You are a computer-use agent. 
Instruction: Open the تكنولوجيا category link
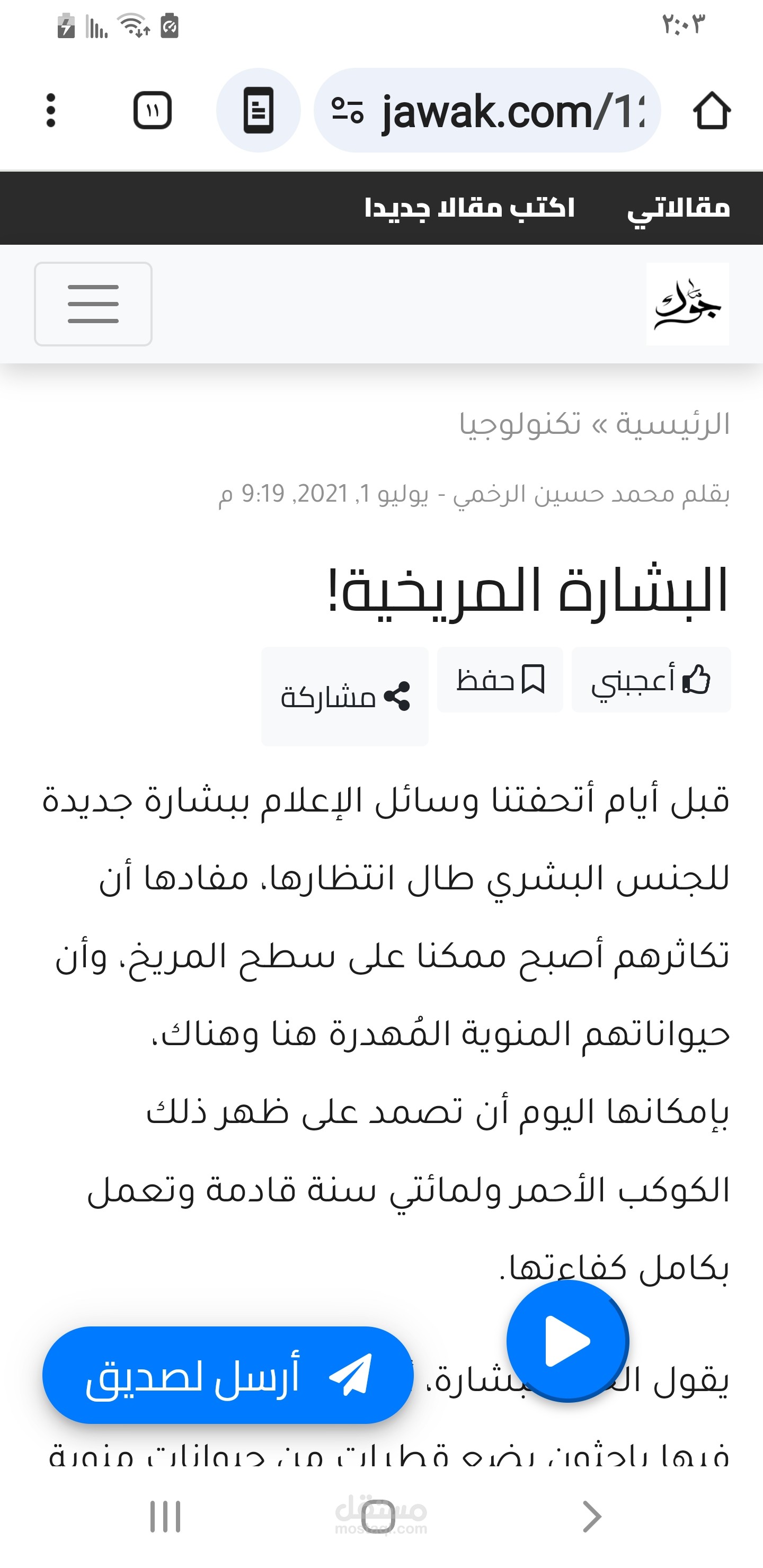click(x=520, y=424)
